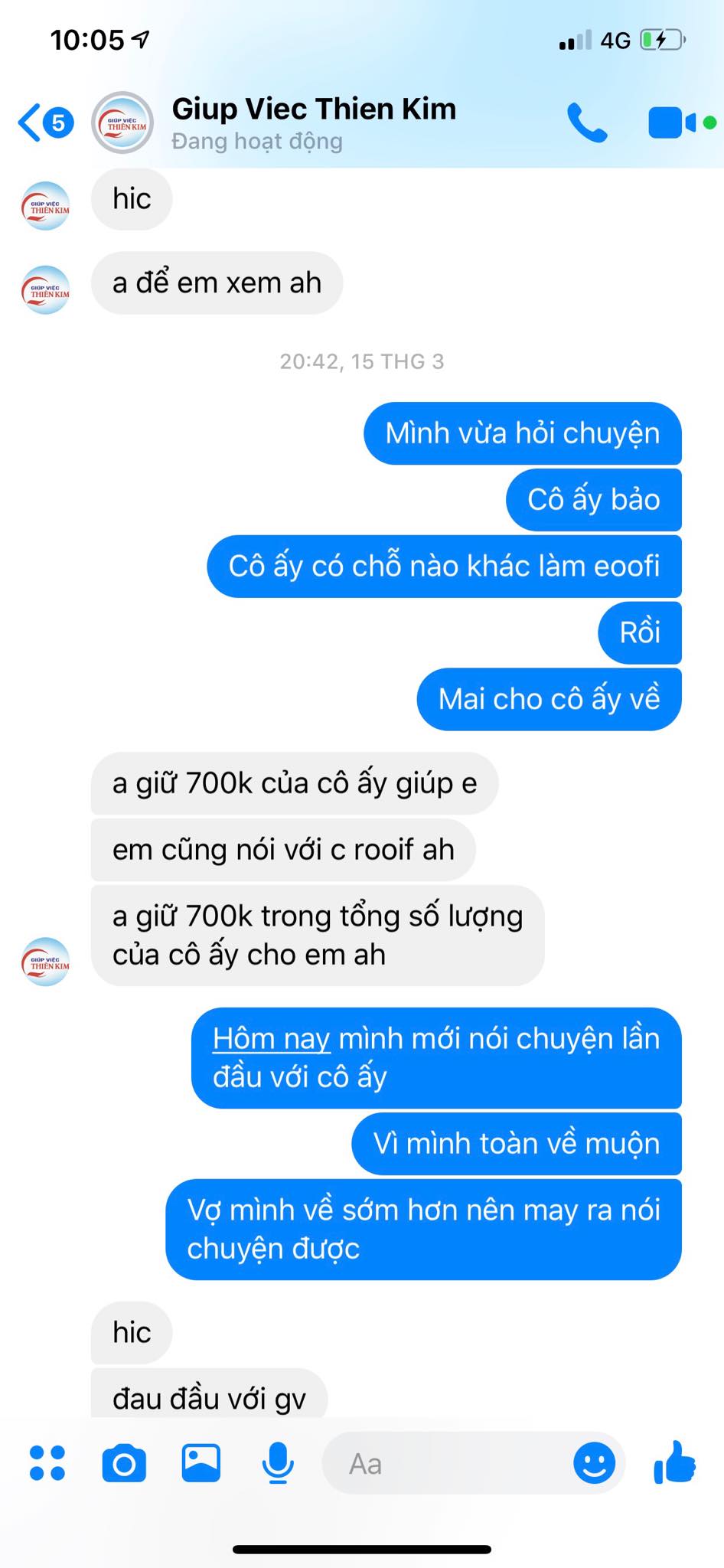Send a thumbs-up like

675,1463
